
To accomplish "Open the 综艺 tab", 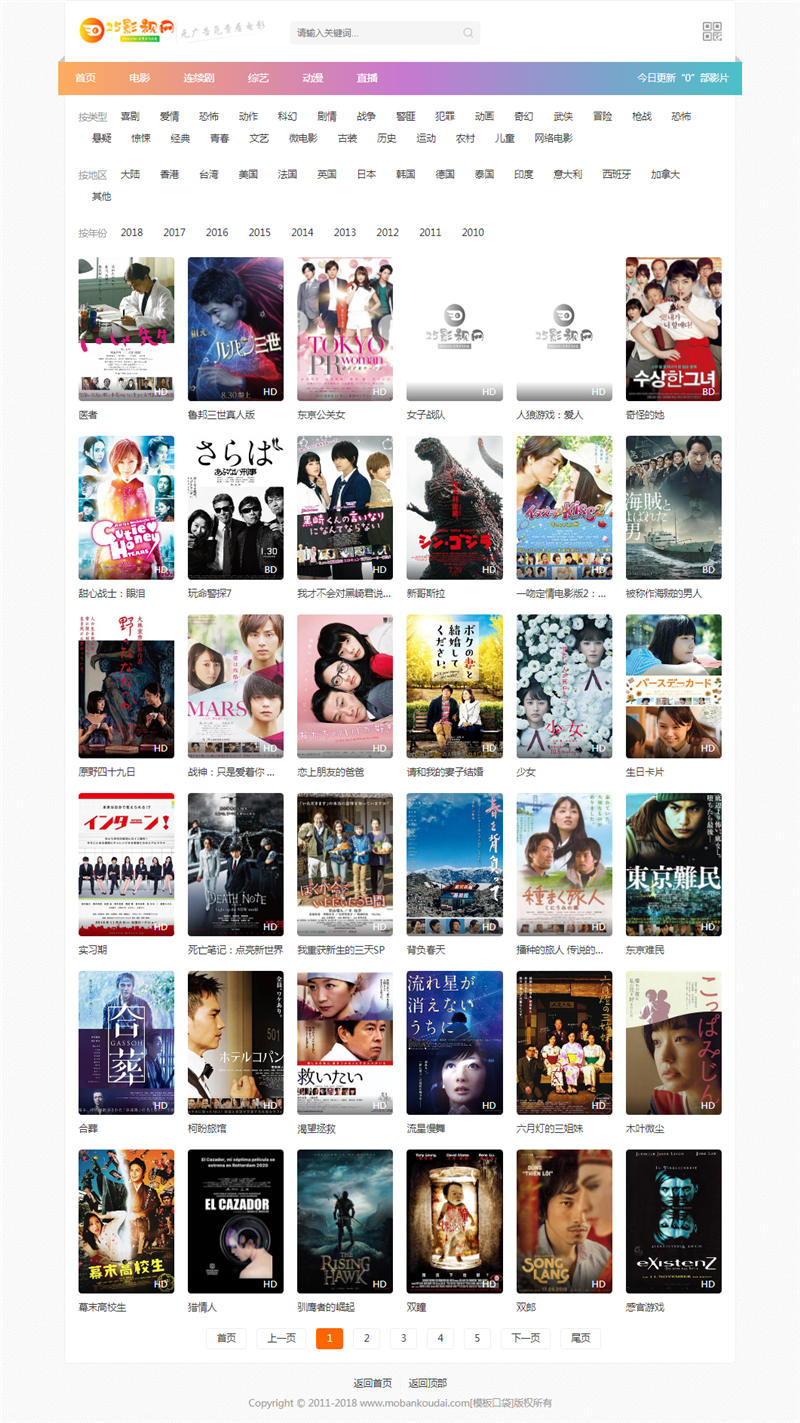I will coord(258,78).
